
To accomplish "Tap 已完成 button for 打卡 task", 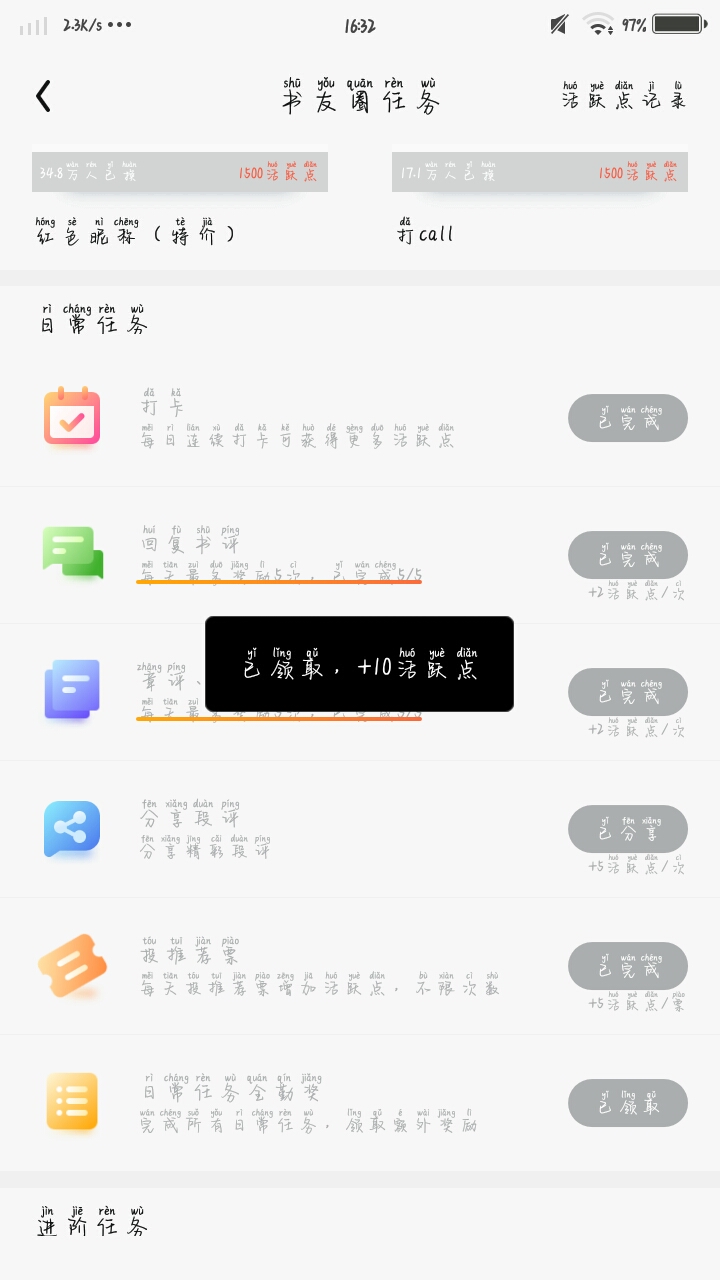I will tap(628, 418).
